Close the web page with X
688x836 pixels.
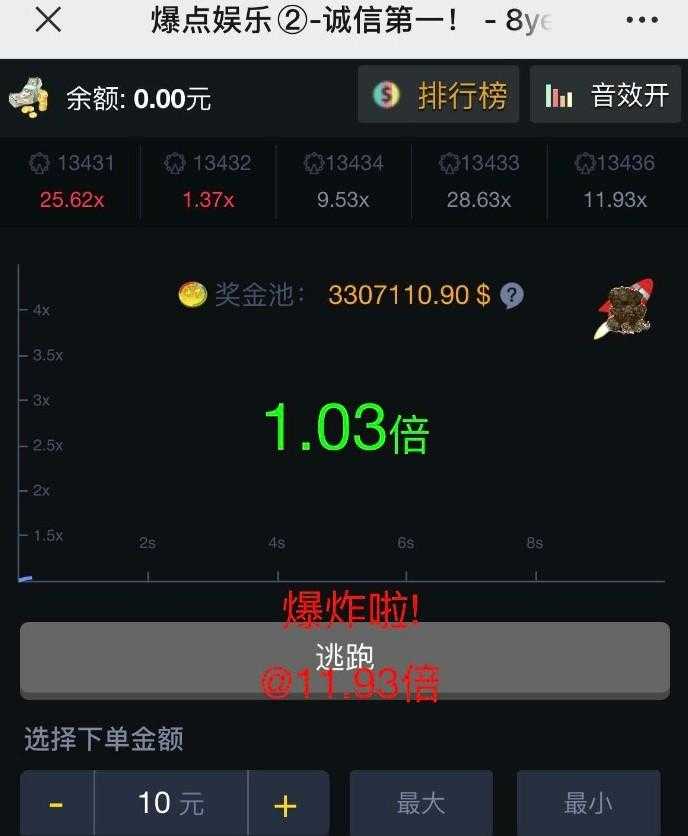[x=47, y=21]
